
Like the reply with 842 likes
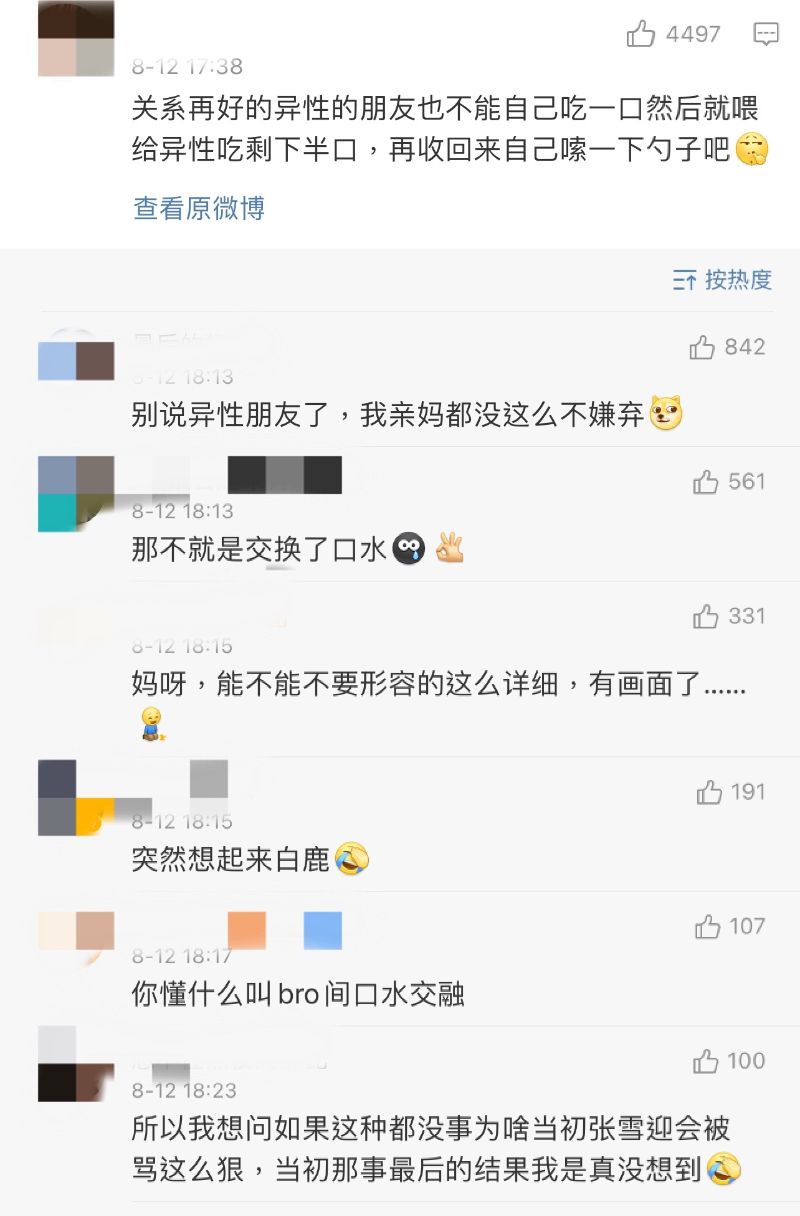point(703,348)
